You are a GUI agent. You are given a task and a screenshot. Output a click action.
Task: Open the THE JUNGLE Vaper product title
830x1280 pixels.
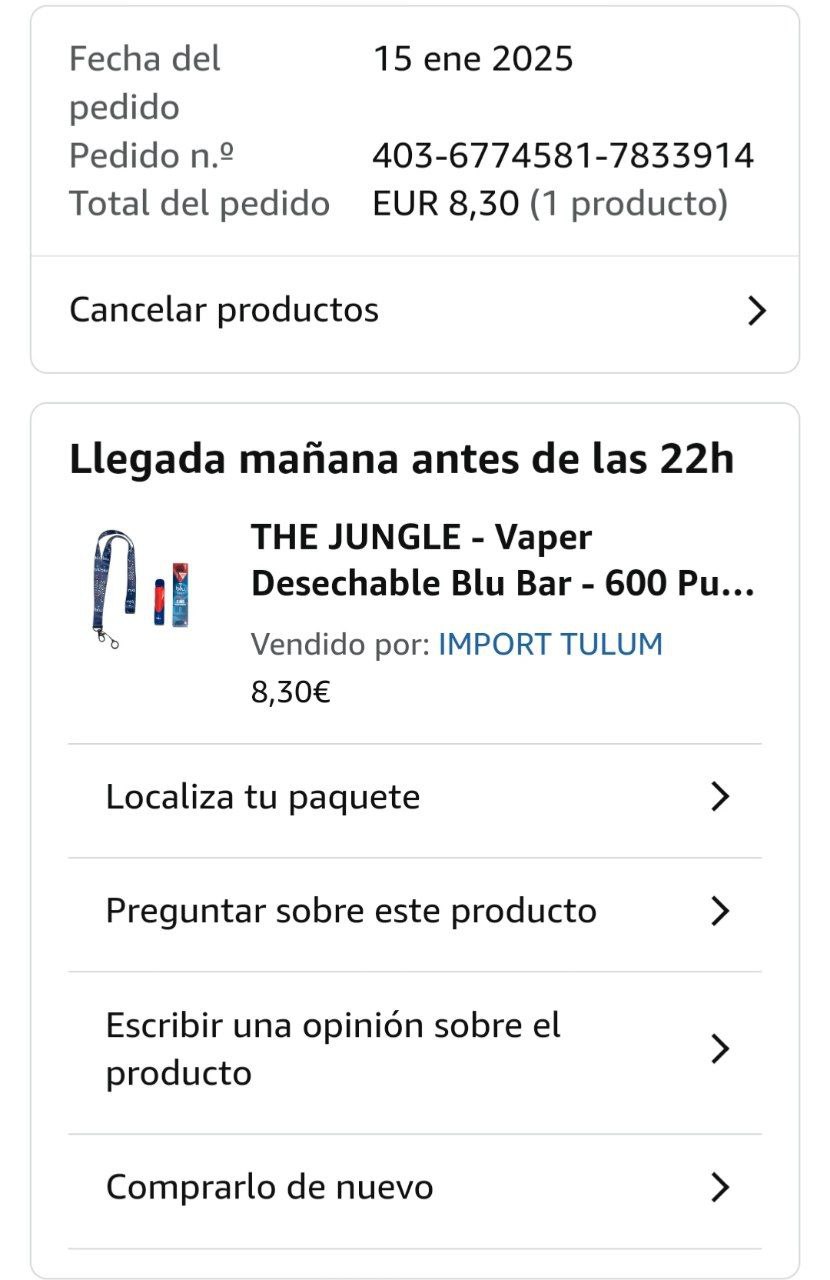tap(502, 560)
